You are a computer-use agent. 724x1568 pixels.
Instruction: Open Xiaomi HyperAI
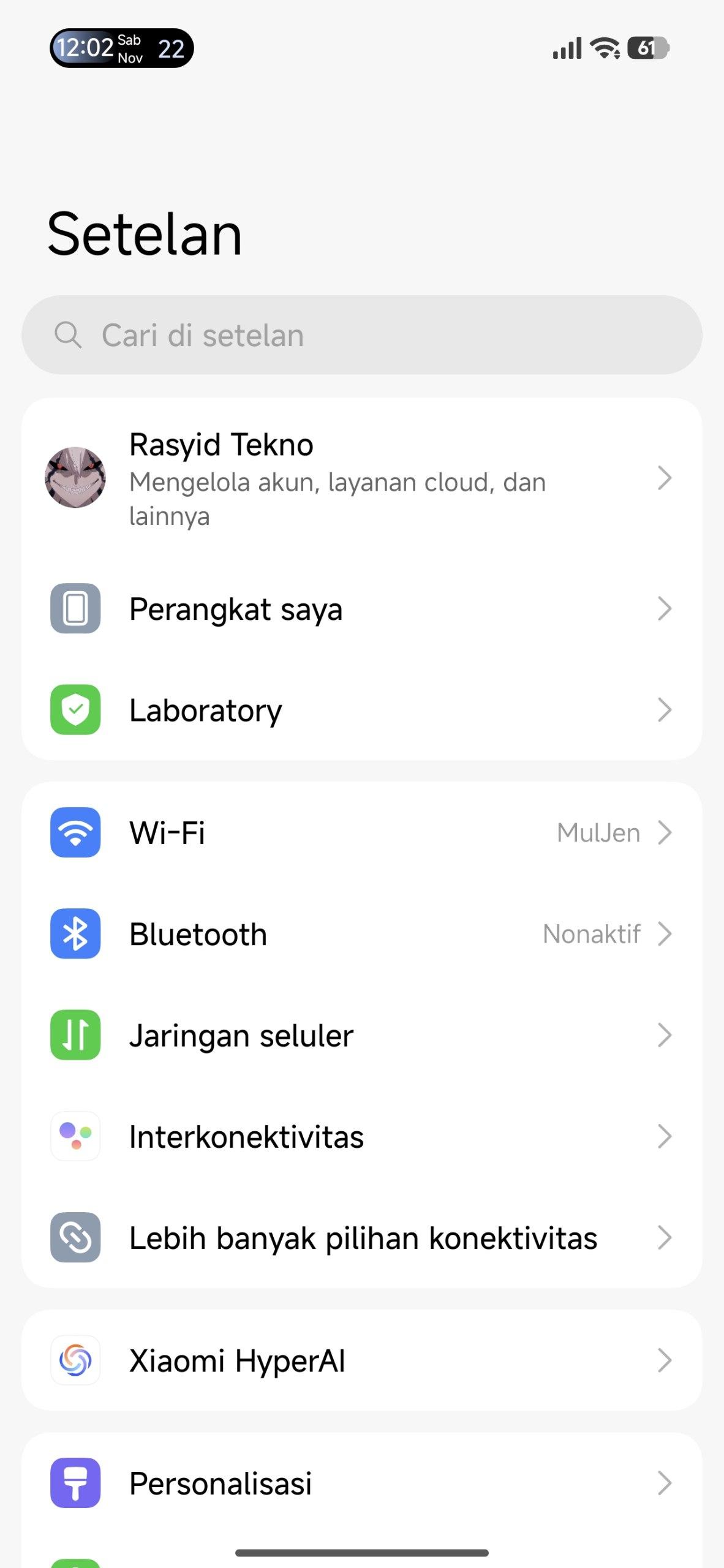(361, 1360)
